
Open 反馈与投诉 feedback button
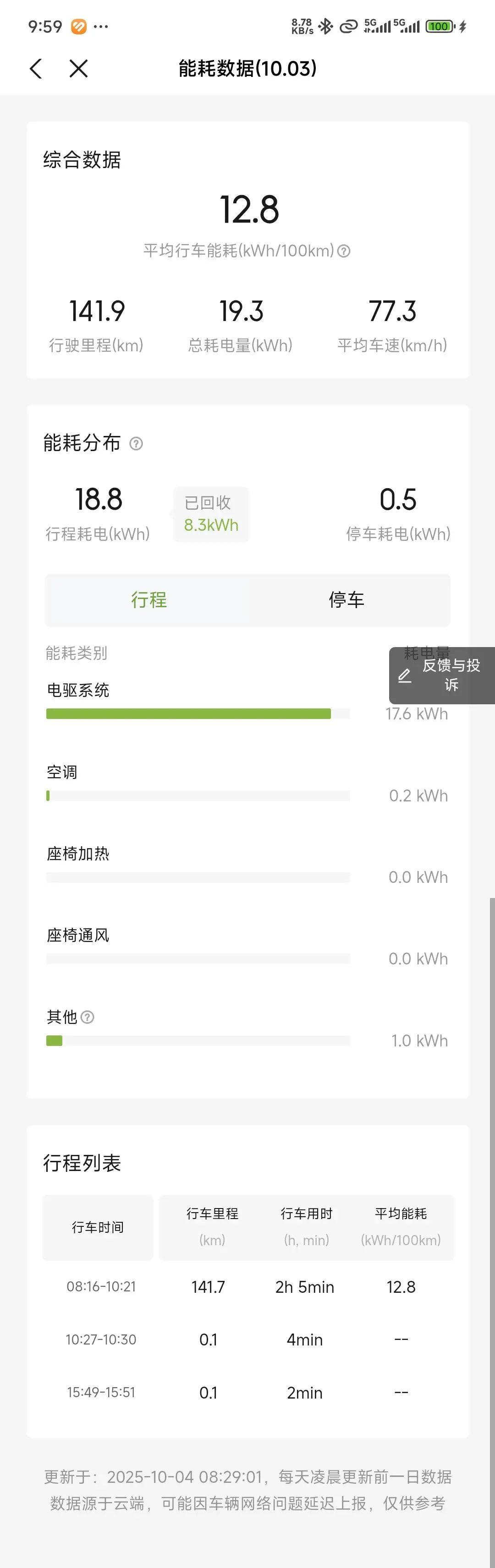click(442, 675)
